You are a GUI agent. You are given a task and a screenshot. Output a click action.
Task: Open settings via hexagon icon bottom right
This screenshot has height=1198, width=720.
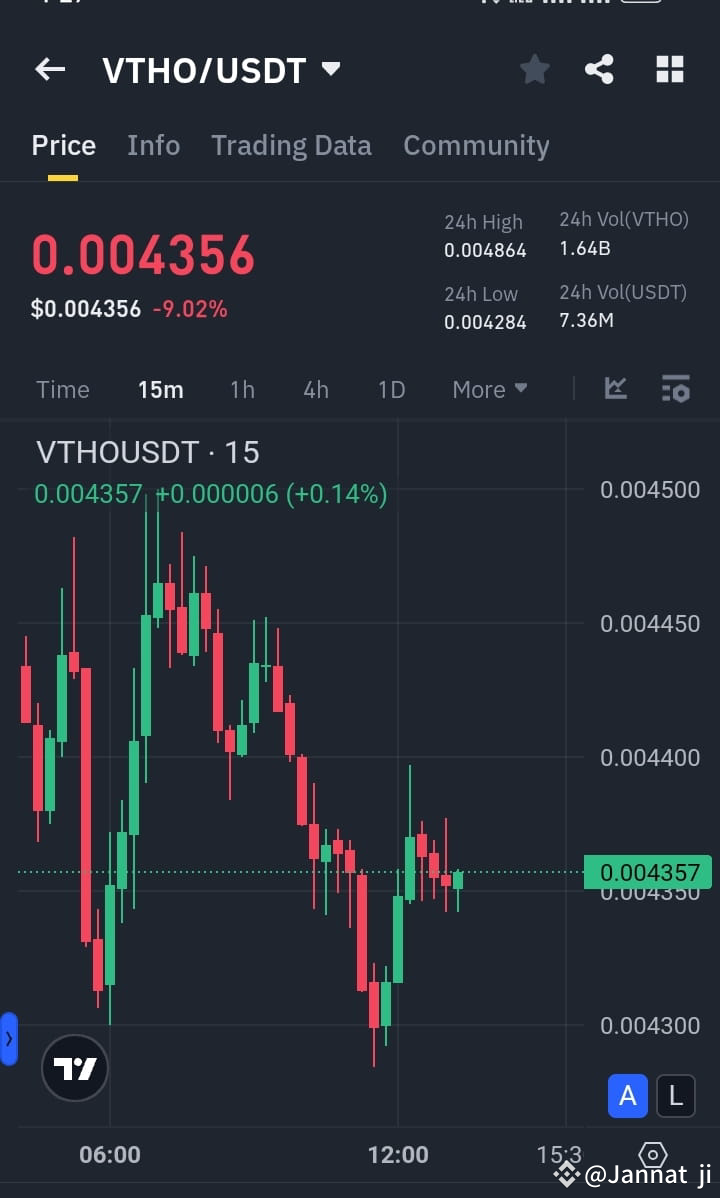[651, 1155]
